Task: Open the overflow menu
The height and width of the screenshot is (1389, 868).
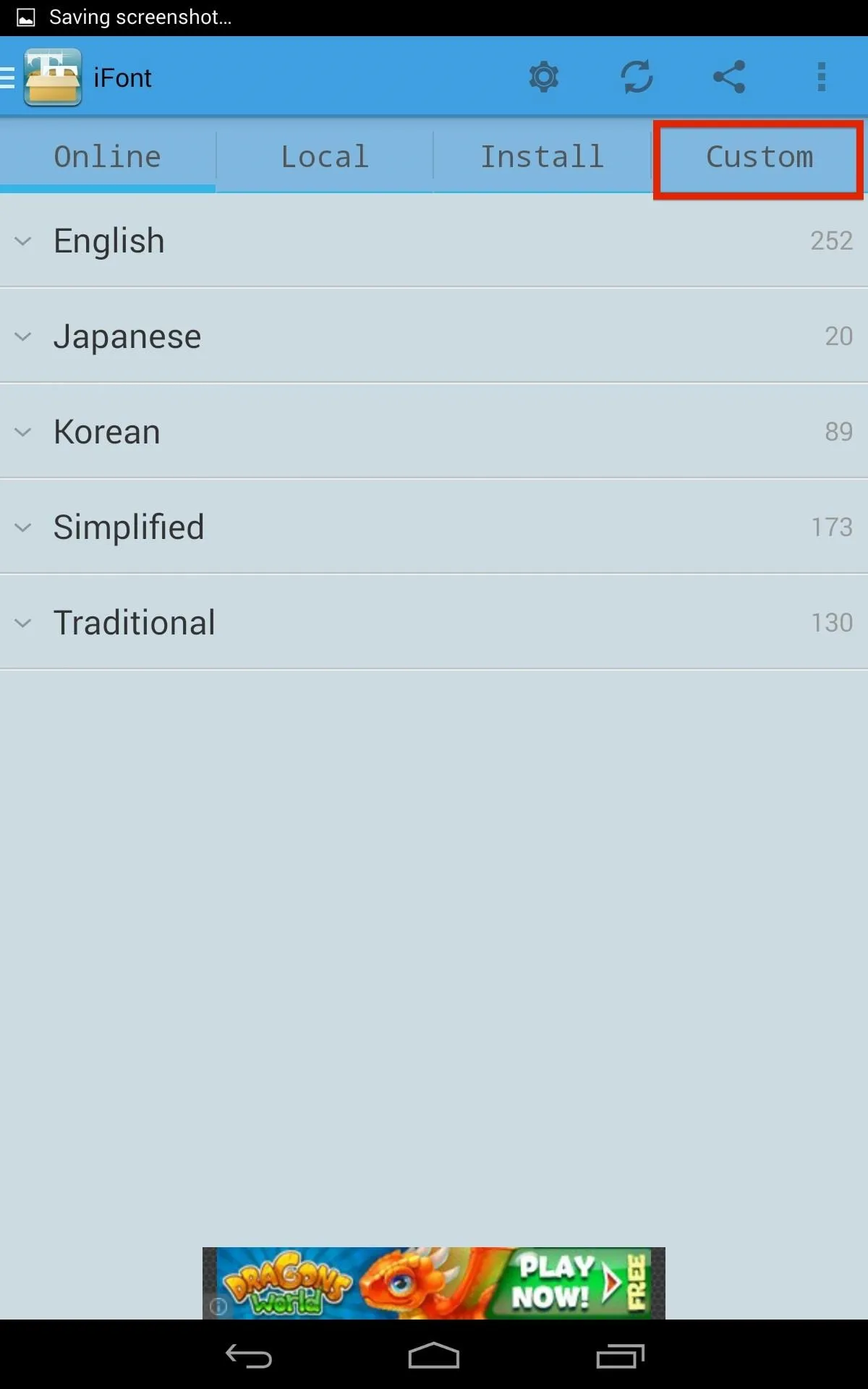Action: tap(821, 77)
